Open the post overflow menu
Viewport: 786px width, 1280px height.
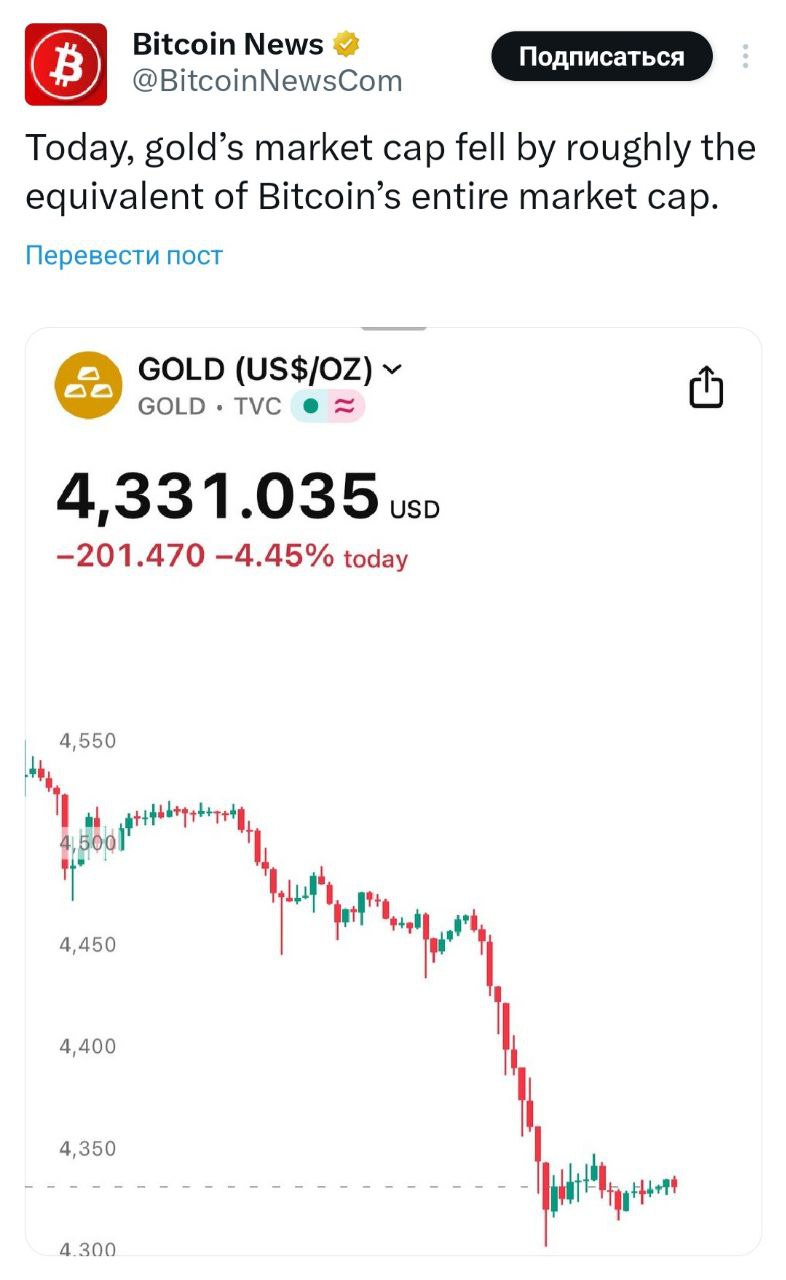click(746, 56)
